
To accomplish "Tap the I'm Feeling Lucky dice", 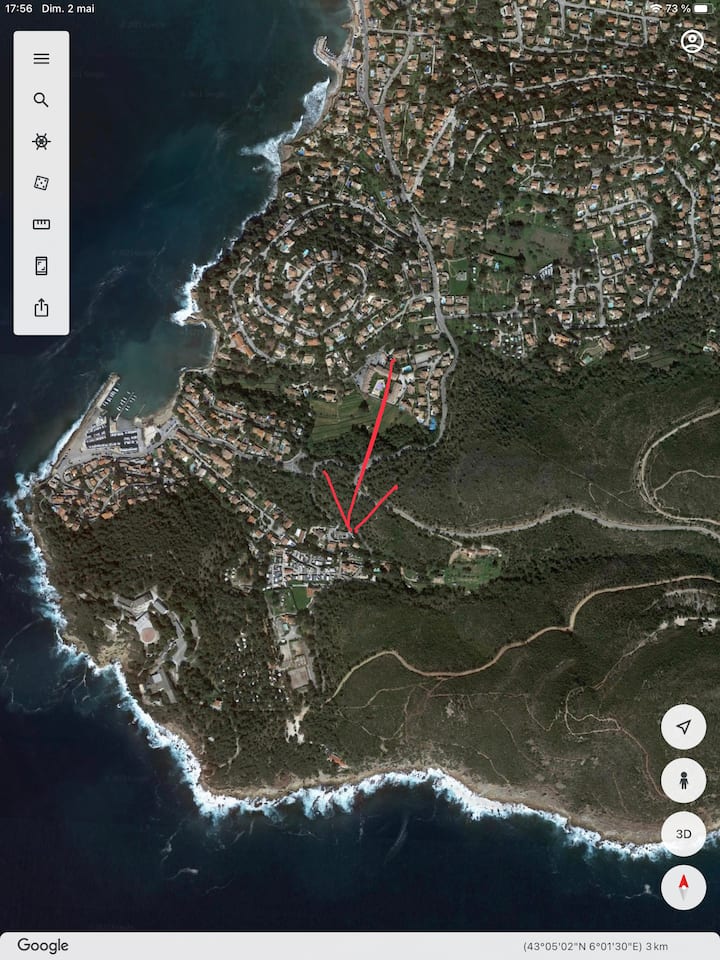I will pyautogui.click(x=41, y=183).
